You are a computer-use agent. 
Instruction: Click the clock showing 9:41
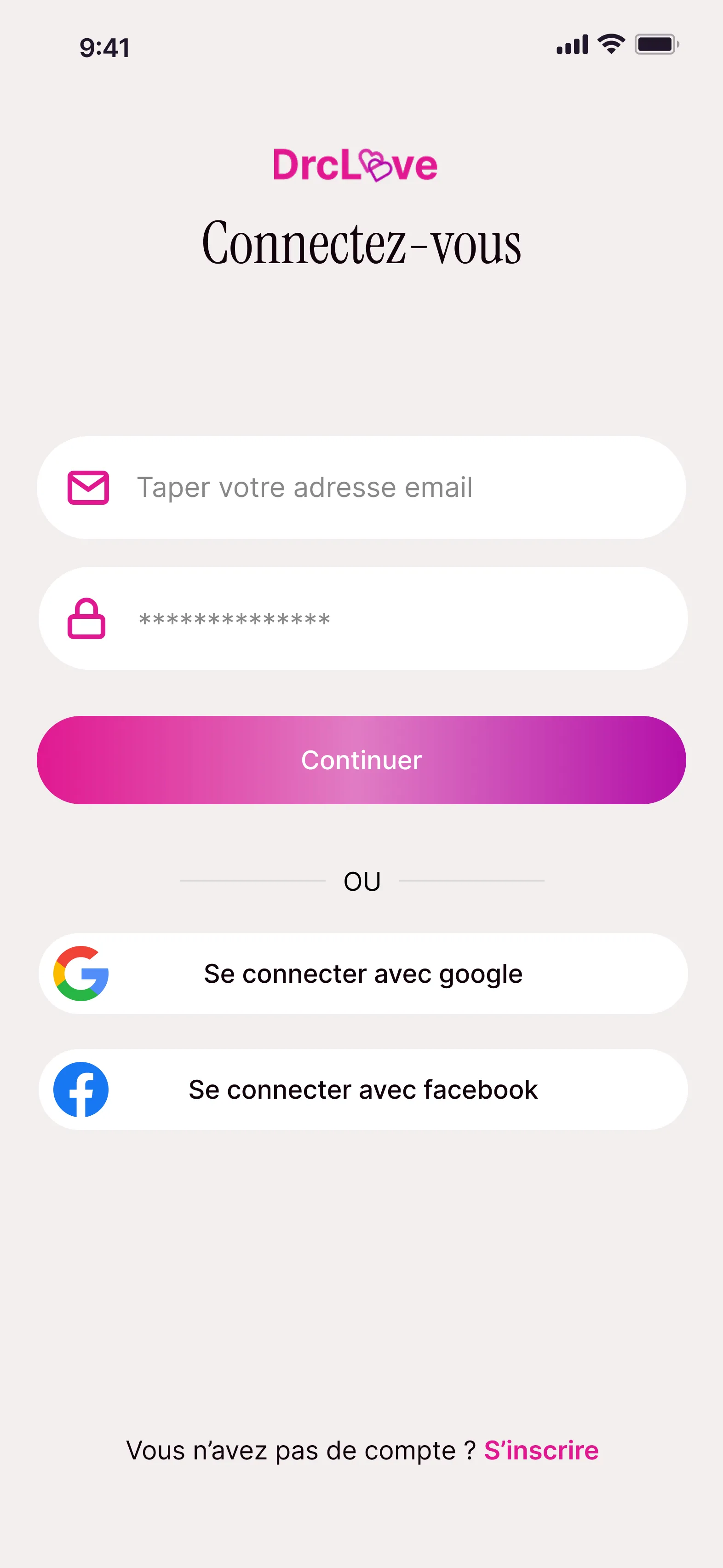[x=103, y=46]
